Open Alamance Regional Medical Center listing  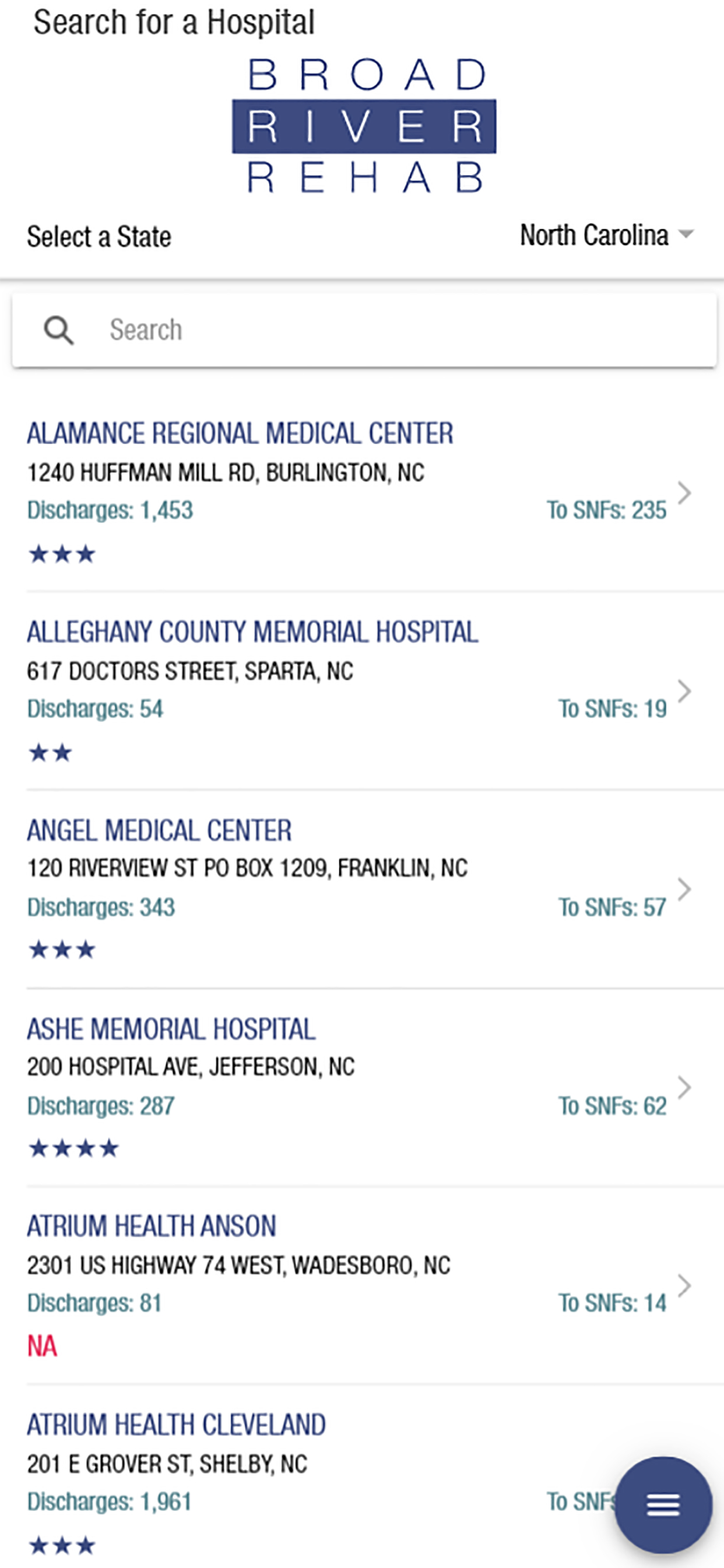240,433
